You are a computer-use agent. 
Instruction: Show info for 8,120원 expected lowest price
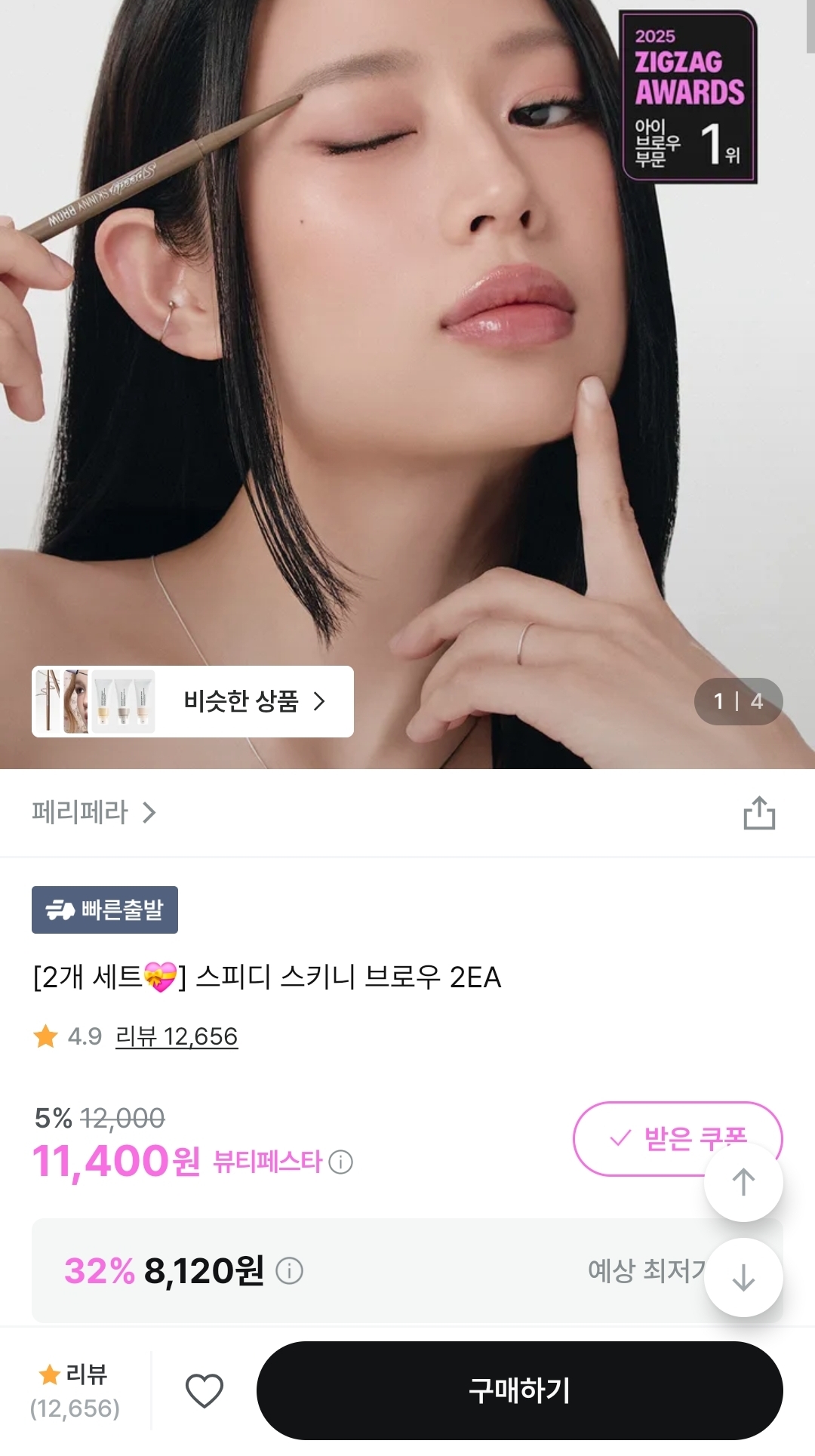pyautogui.click(x=289, y=1271)
